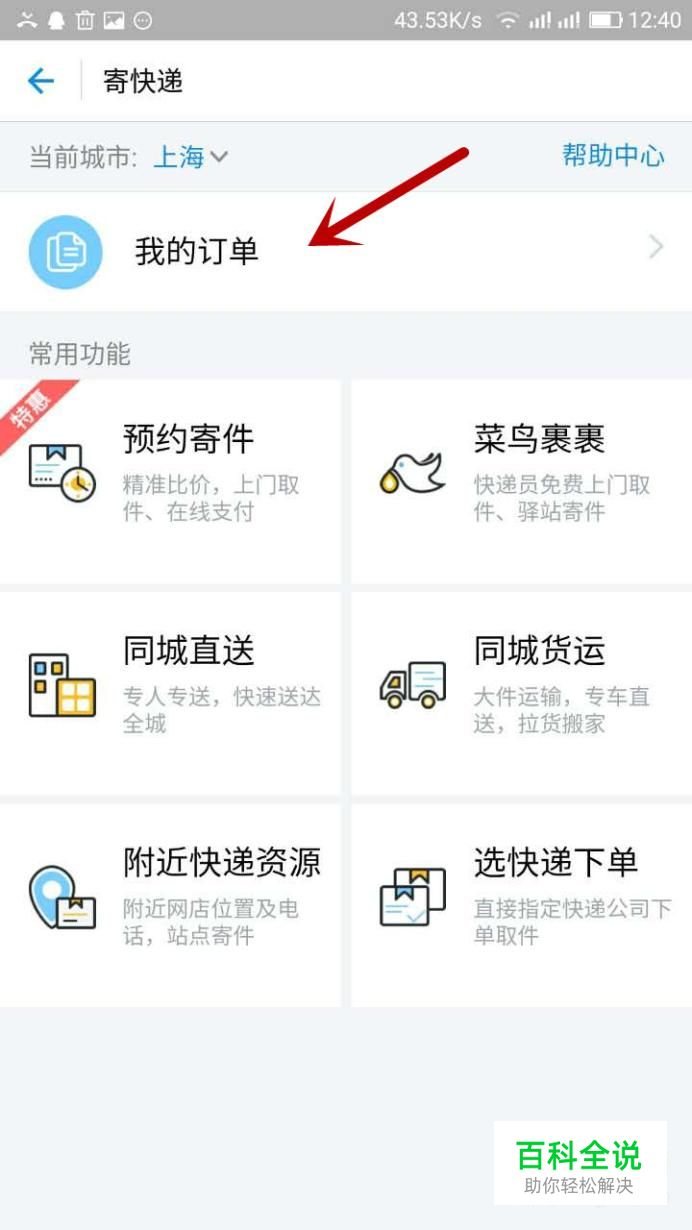The width and height of the screenshot is (692, 1230).
Task: Choose 同城直送 delivery
Action: [170, 693]
